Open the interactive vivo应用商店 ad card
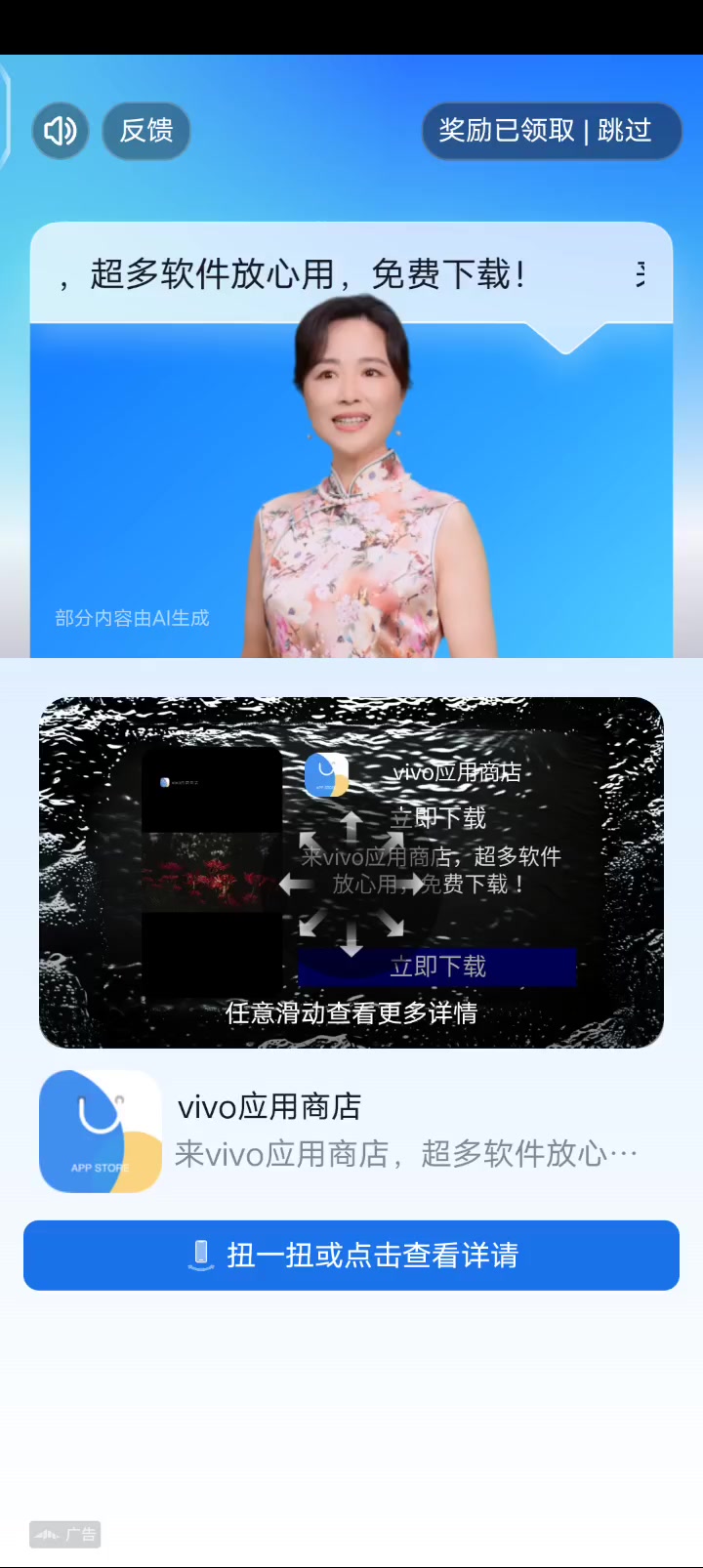The width and height of the screenshot is (703, 1568). (351, 873)
